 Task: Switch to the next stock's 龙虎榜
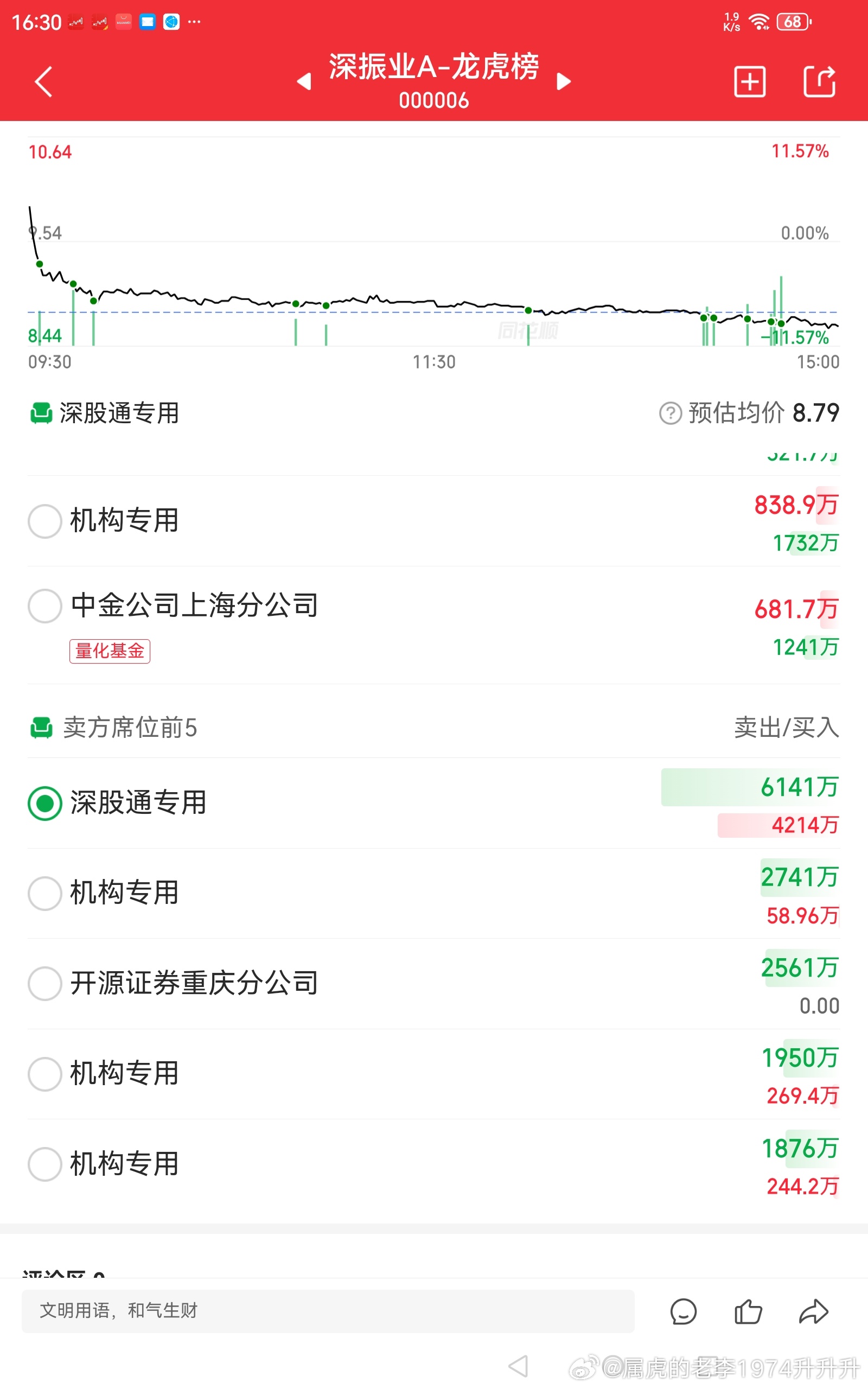click(x=564, y=81)
